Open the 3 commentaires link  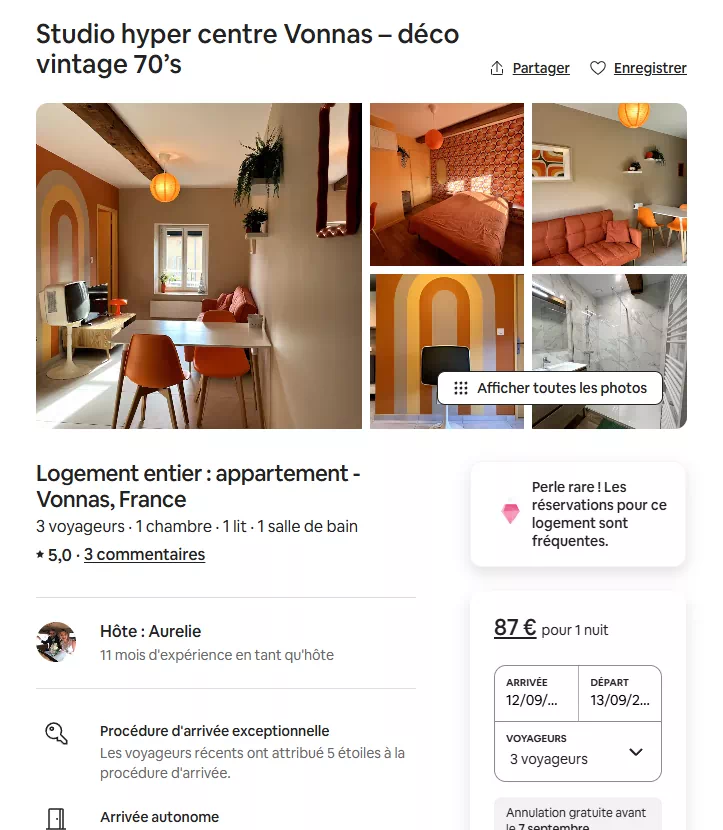pyautogui.click(x=144, y=554)
